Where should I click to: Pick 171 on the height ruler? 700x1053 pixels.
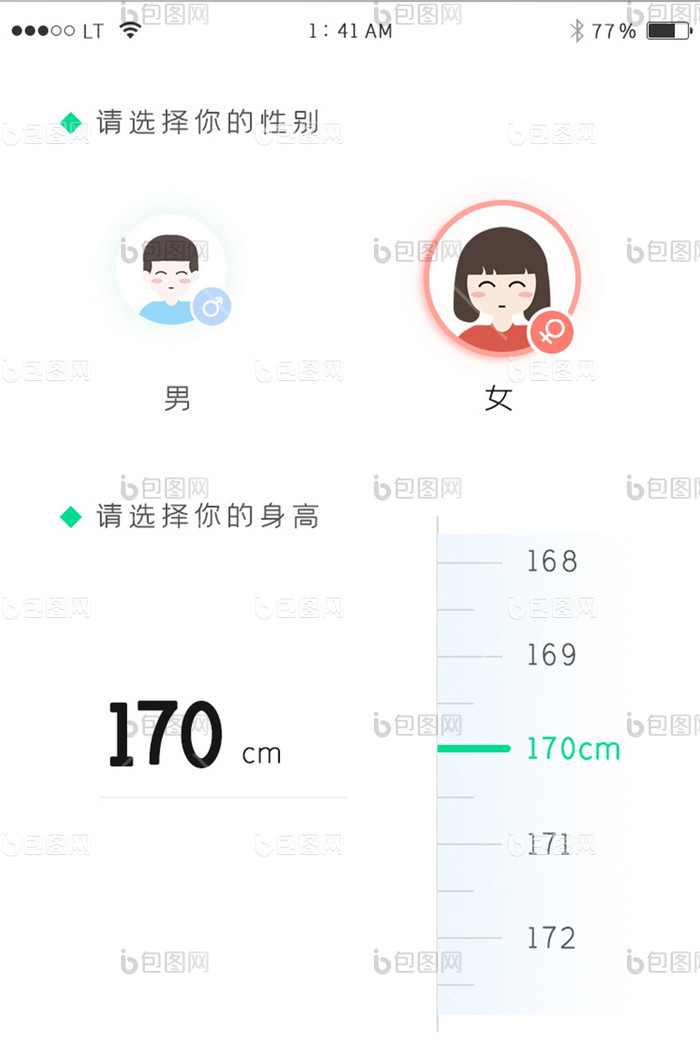(550, 845)
